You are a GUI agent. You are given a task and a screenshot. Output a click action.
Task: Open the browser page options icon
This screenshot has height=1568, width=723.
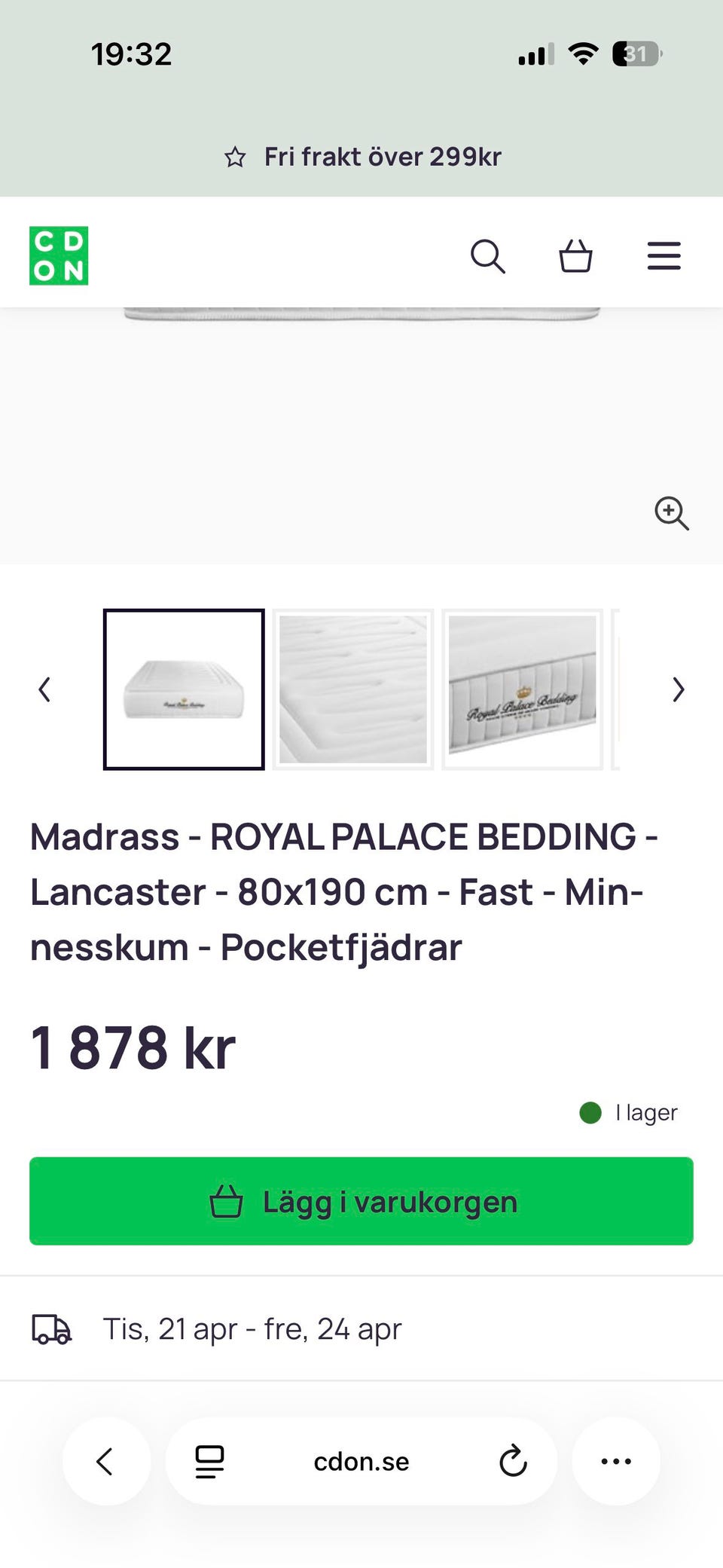pos(209,1461)
